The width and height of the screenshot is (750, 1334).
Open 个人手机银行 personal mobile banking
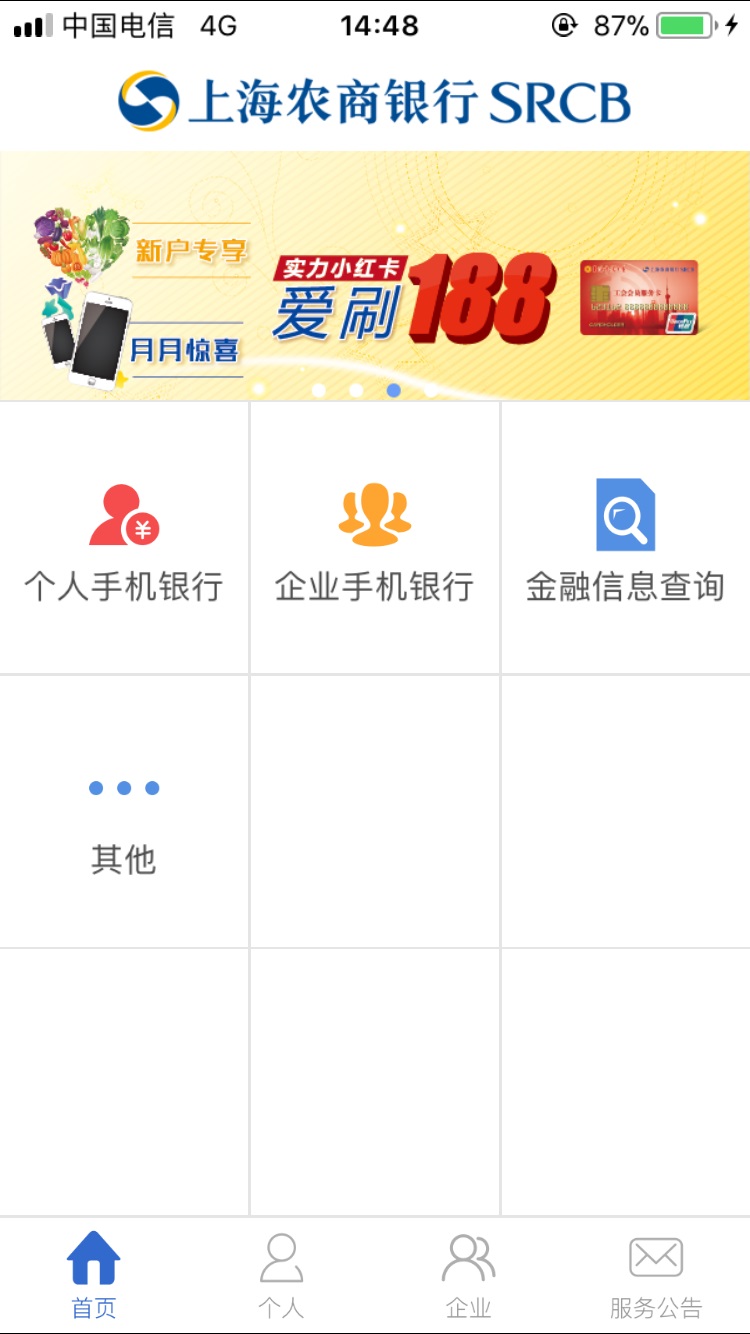point(124,540)
